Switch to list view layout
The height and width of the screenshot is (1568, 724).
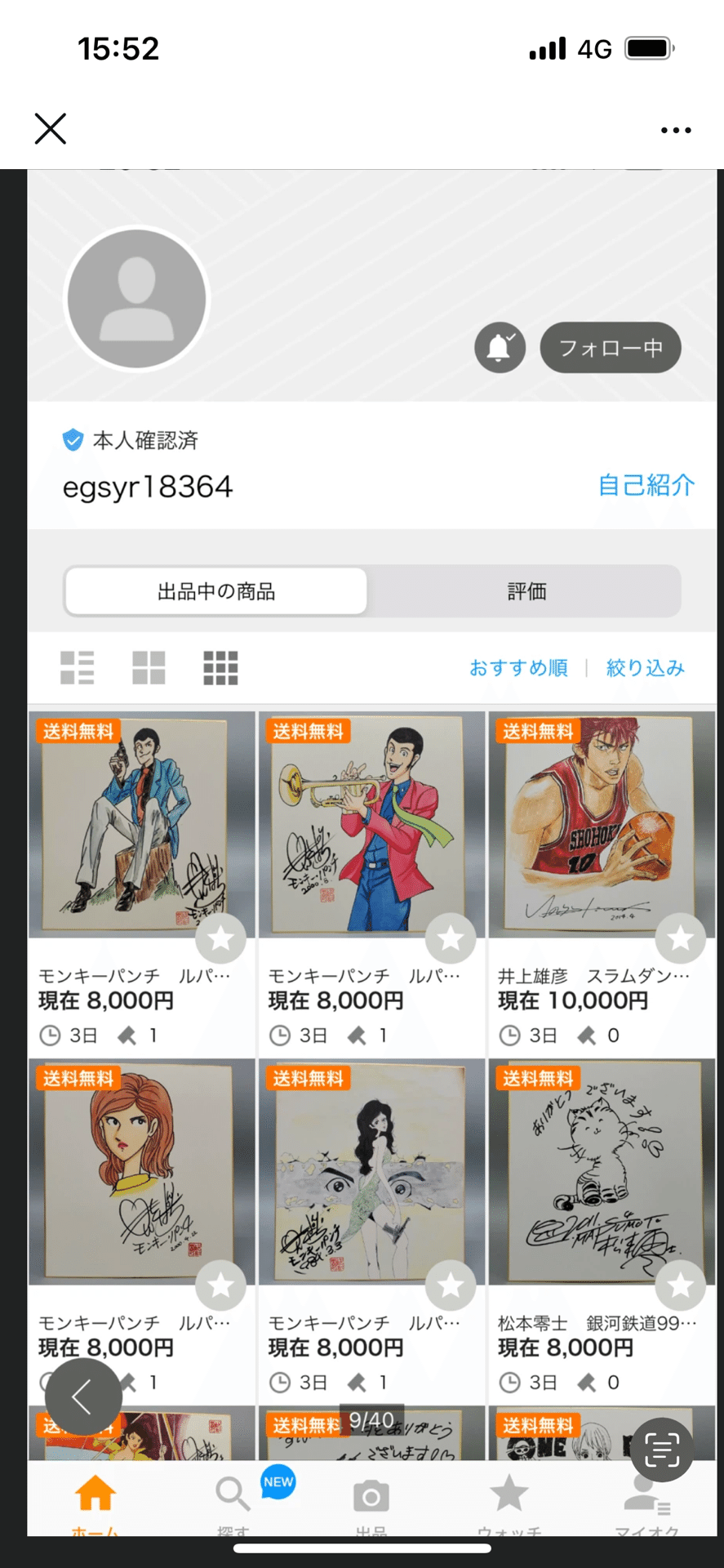coord(78,668)
